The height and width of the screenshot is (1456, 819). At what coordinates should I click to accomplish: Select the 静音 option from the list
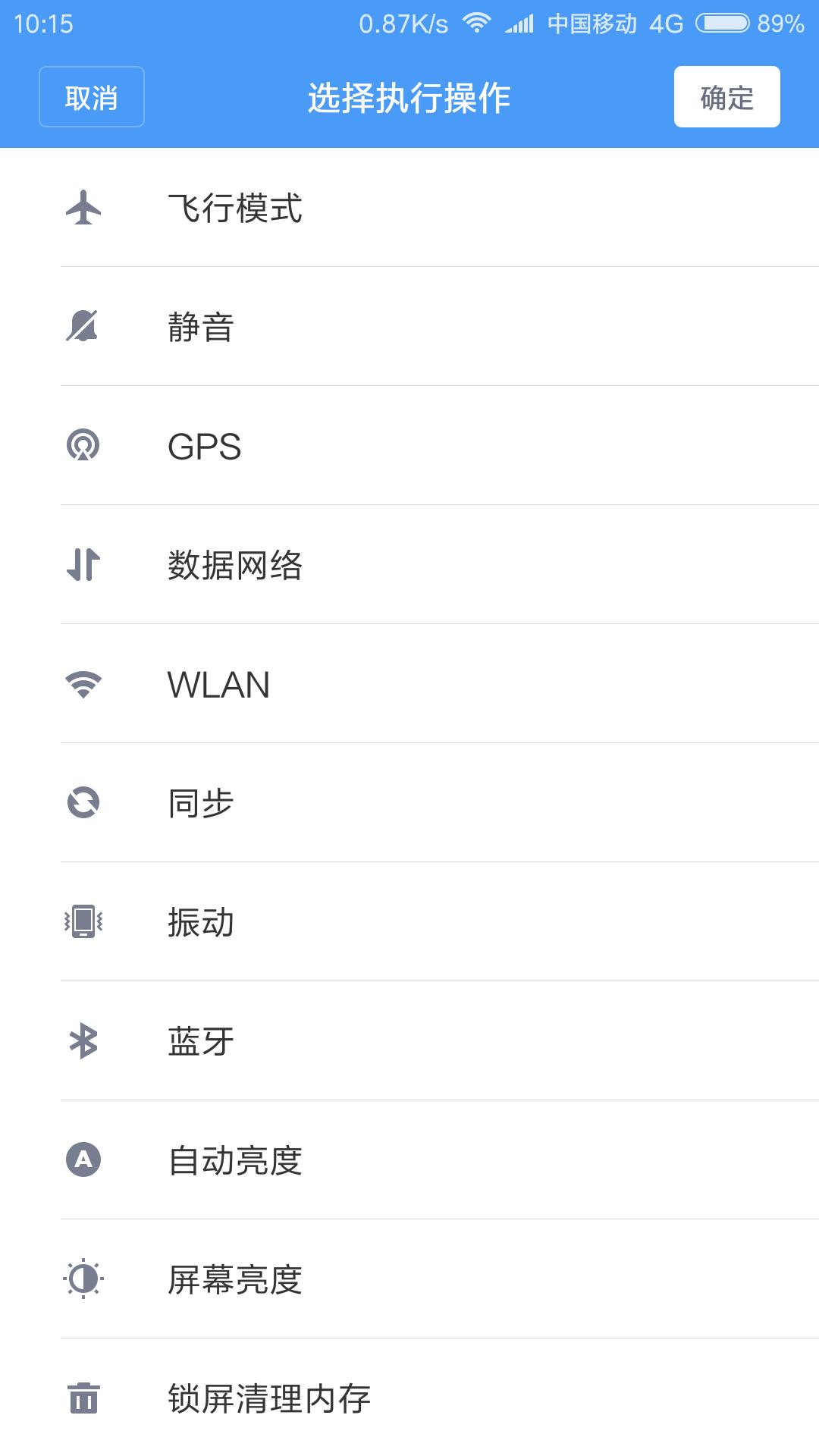coord(409,328)
